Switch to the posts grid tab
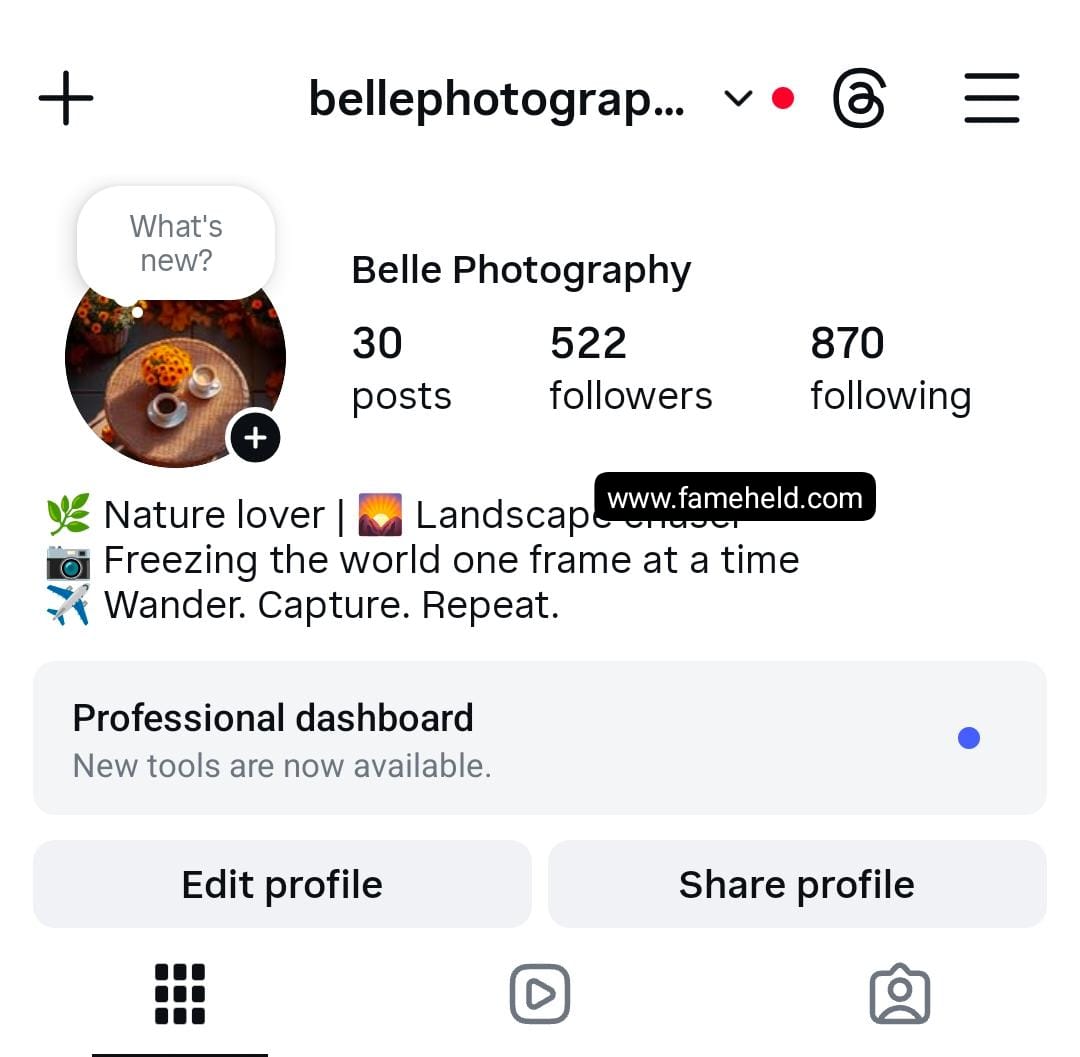This screenshot has width=1080, height=1057. 180,994
